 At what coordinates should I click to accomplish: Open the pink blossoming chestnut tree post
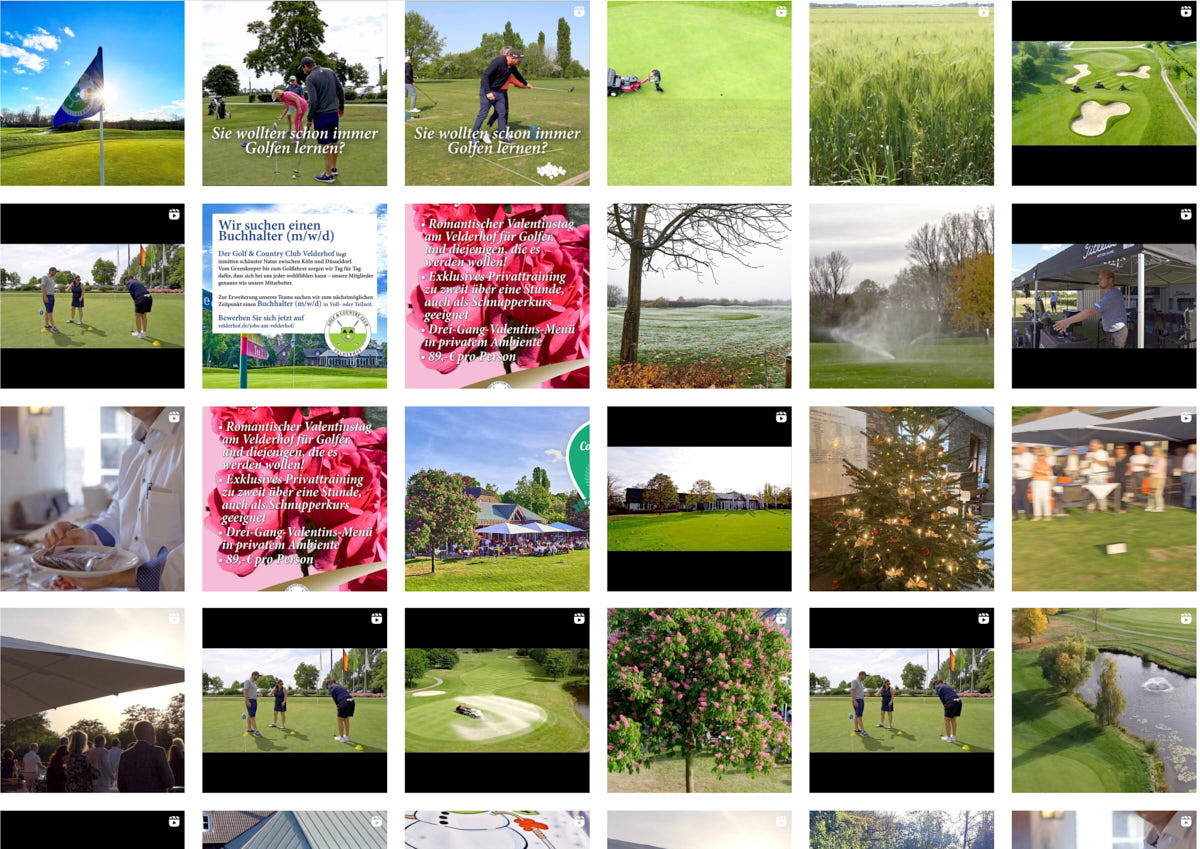699,700
